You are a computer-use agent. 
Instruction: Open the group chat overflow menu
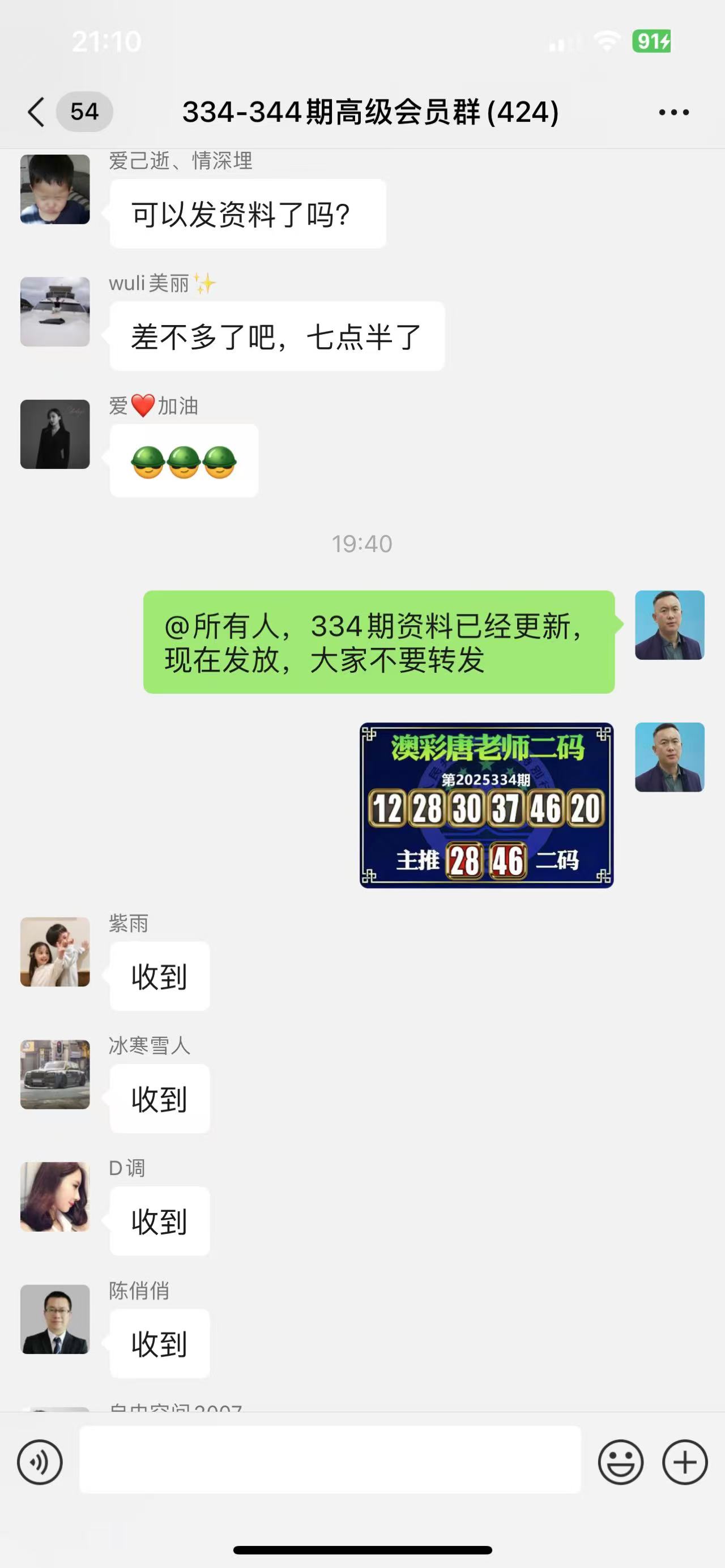(x=674, y=112)
